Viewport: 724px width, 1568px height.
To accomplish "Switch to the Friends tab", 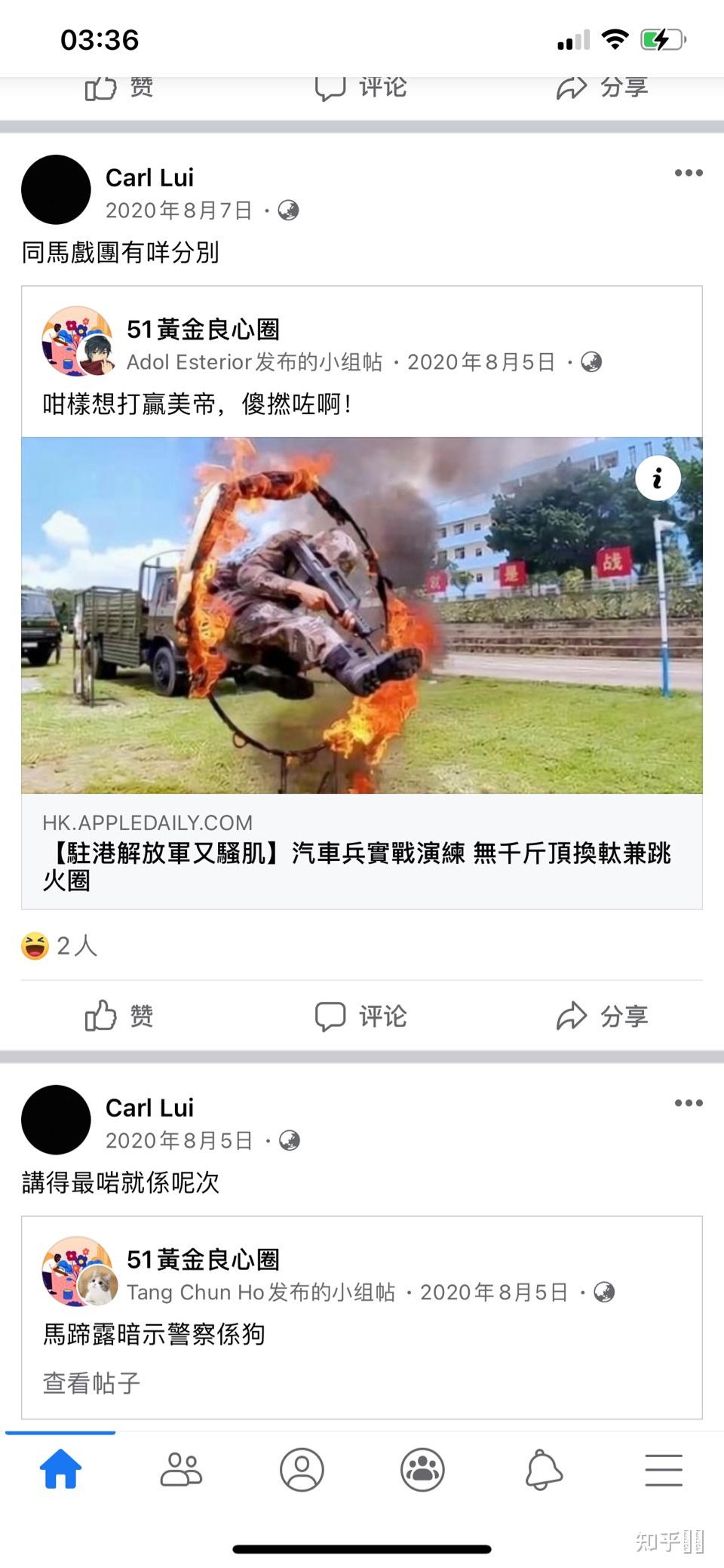I will point(181,1468).
